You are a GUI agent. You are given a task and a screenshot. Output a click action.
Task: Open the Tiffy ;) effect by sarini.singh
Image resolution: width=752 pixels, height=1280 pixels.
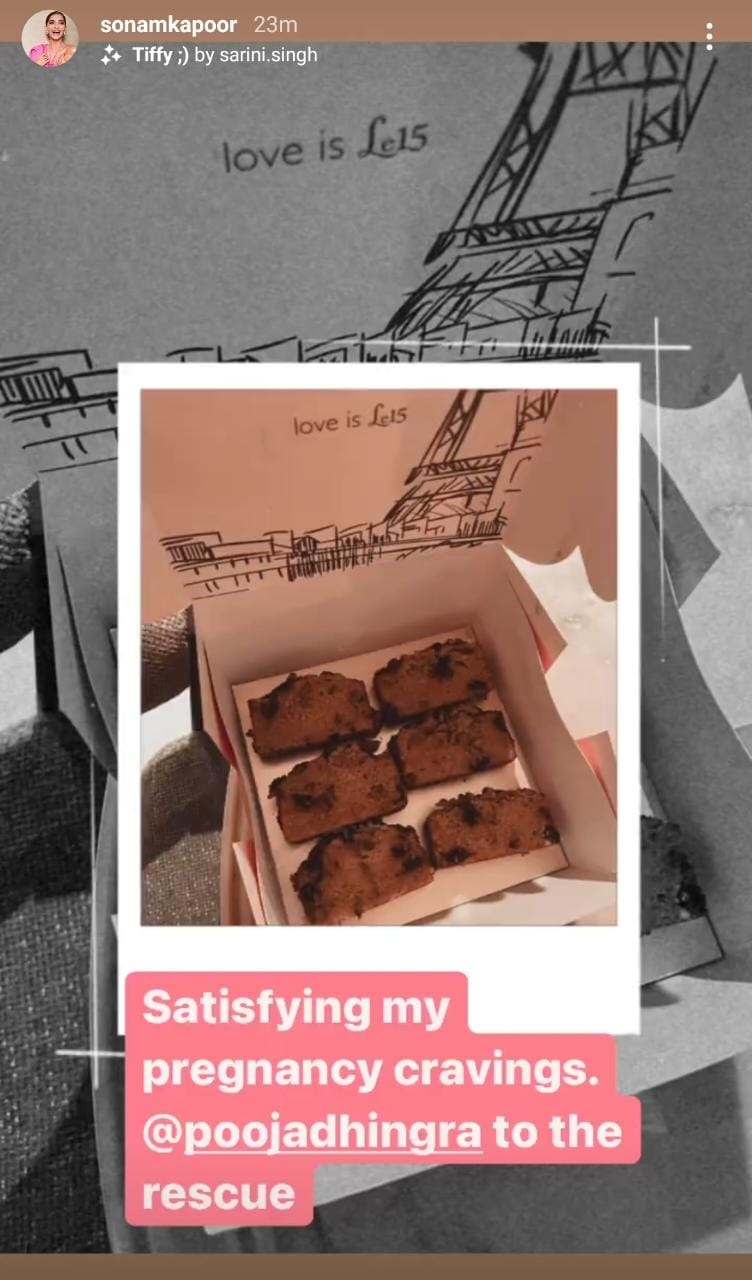[210, 56]
